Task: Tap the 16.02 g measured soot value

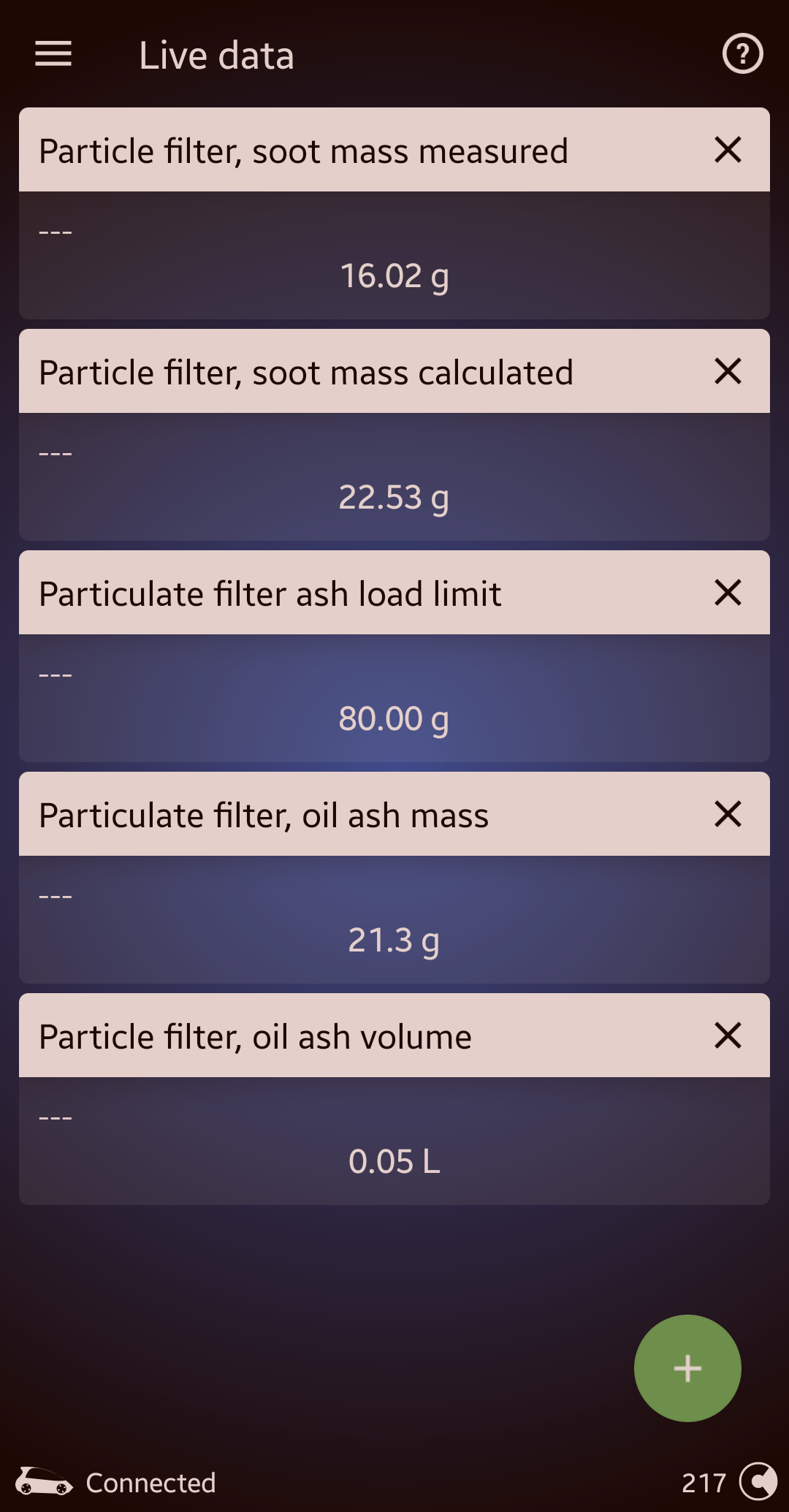Action: pos(394,276)
